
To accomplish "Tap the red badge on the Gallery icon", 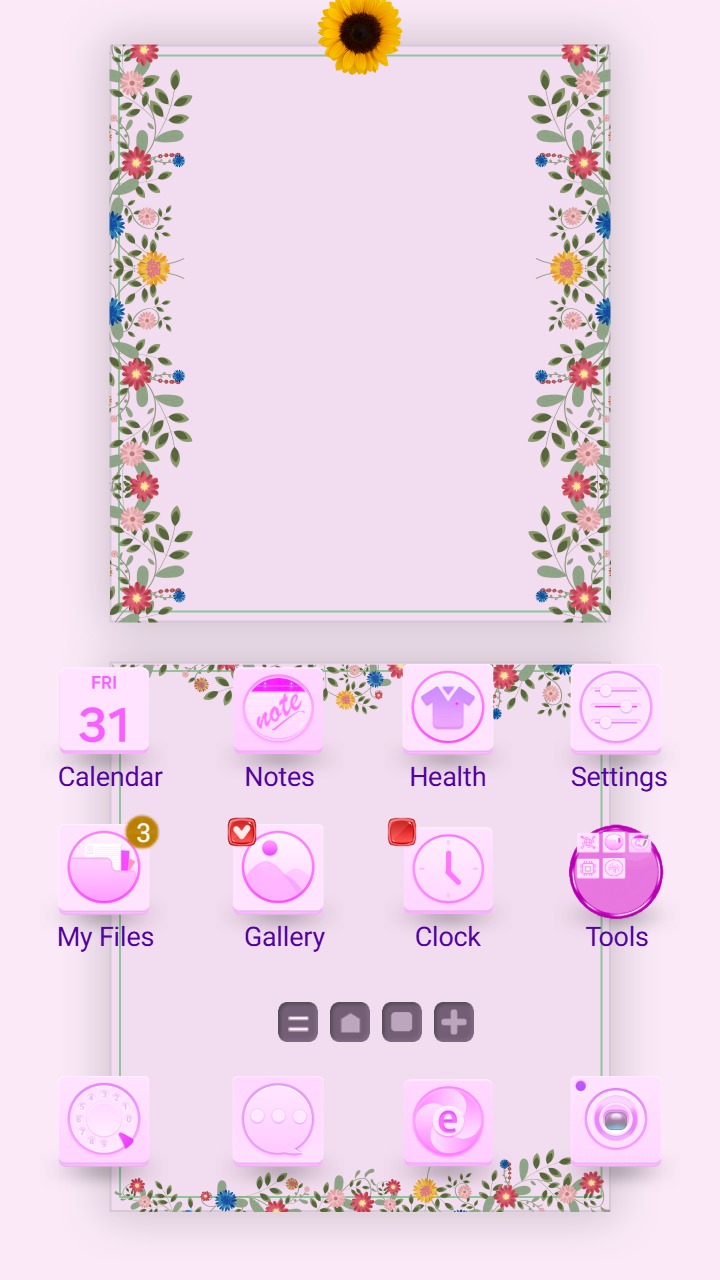I will 240,830.
